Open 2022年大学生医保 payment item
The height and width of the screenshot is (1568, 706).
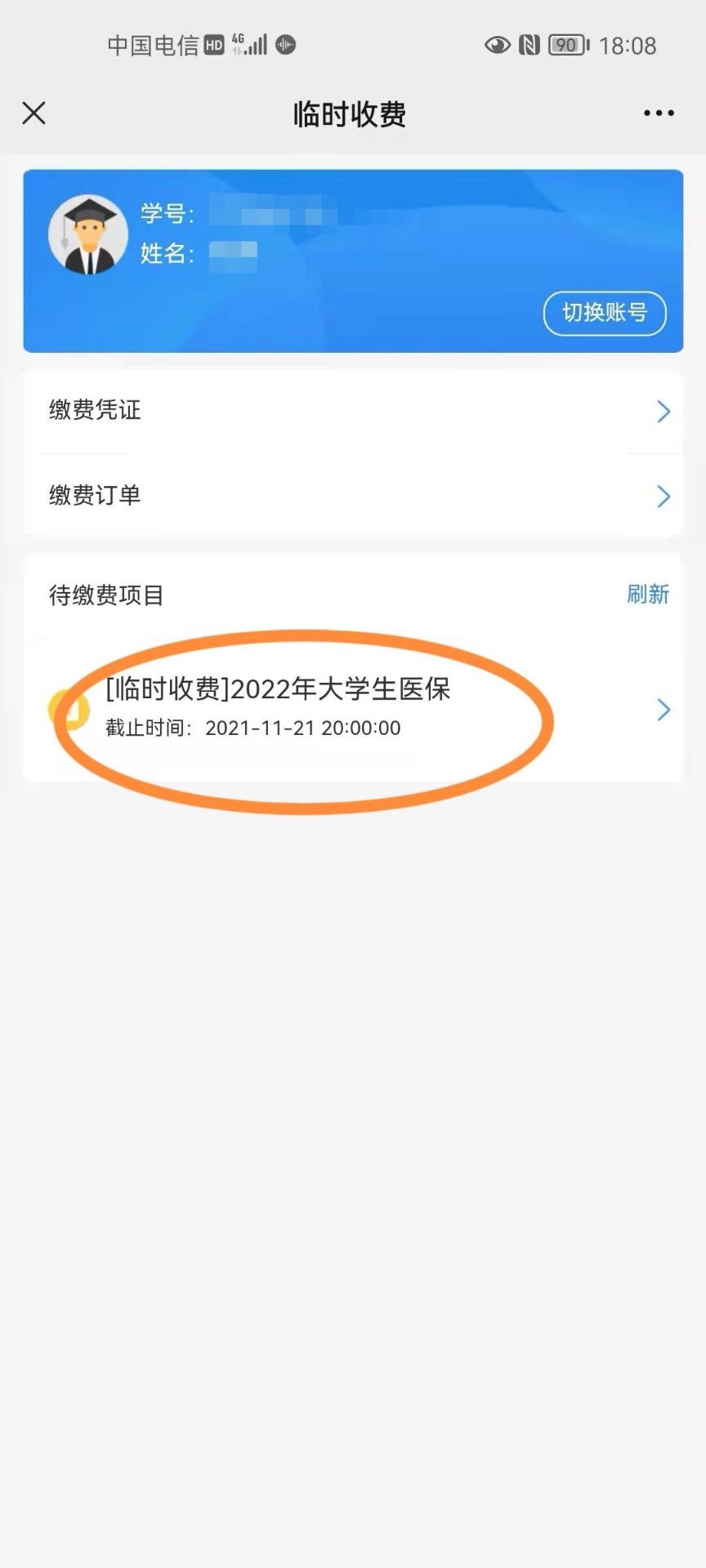(x=353, y=707)
